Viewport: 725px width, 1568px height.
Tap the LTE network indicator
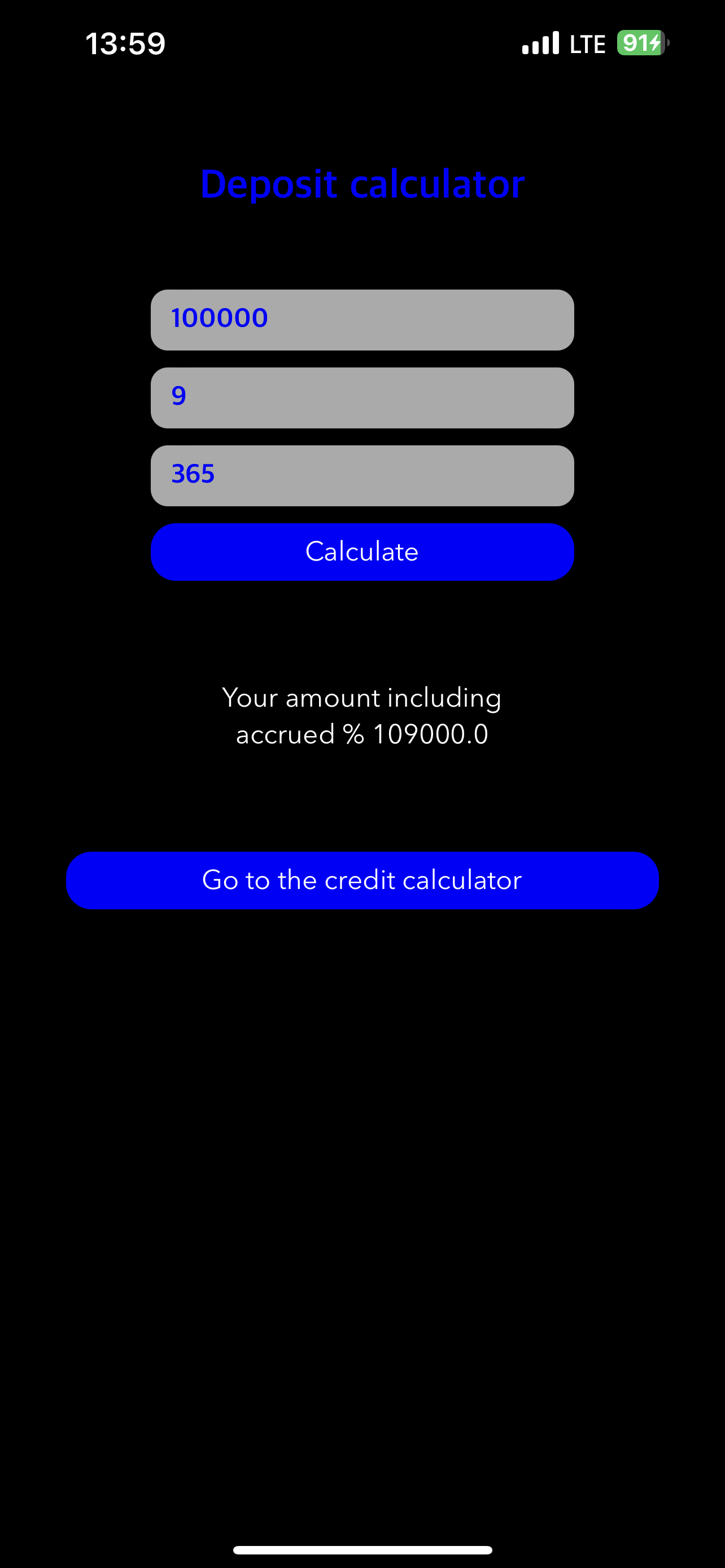coord(586,42)
